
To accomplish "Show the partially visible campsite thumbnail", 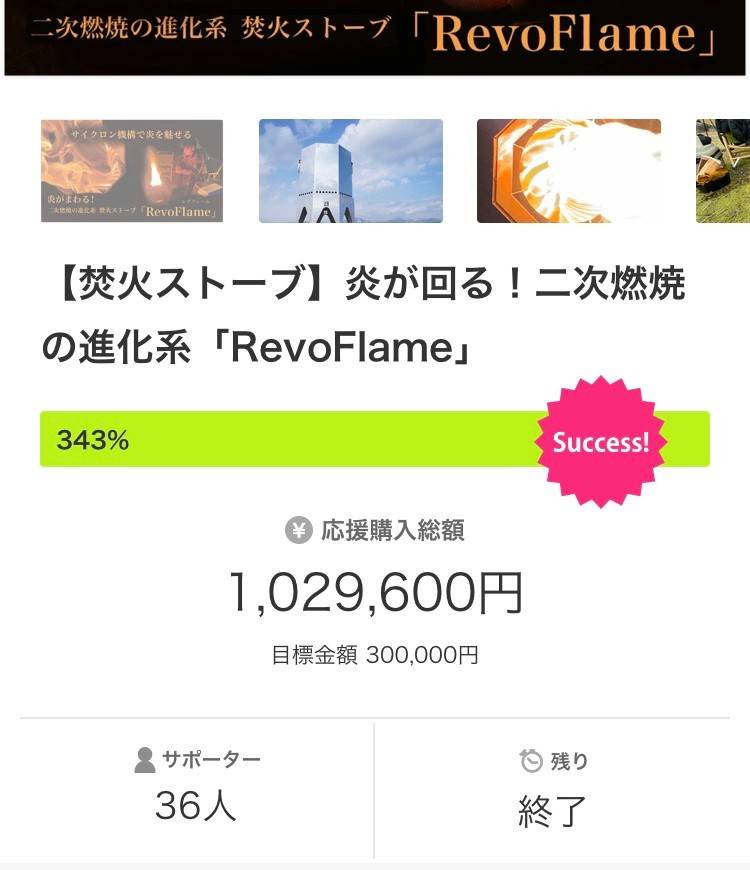I will (x=723, y=171).
